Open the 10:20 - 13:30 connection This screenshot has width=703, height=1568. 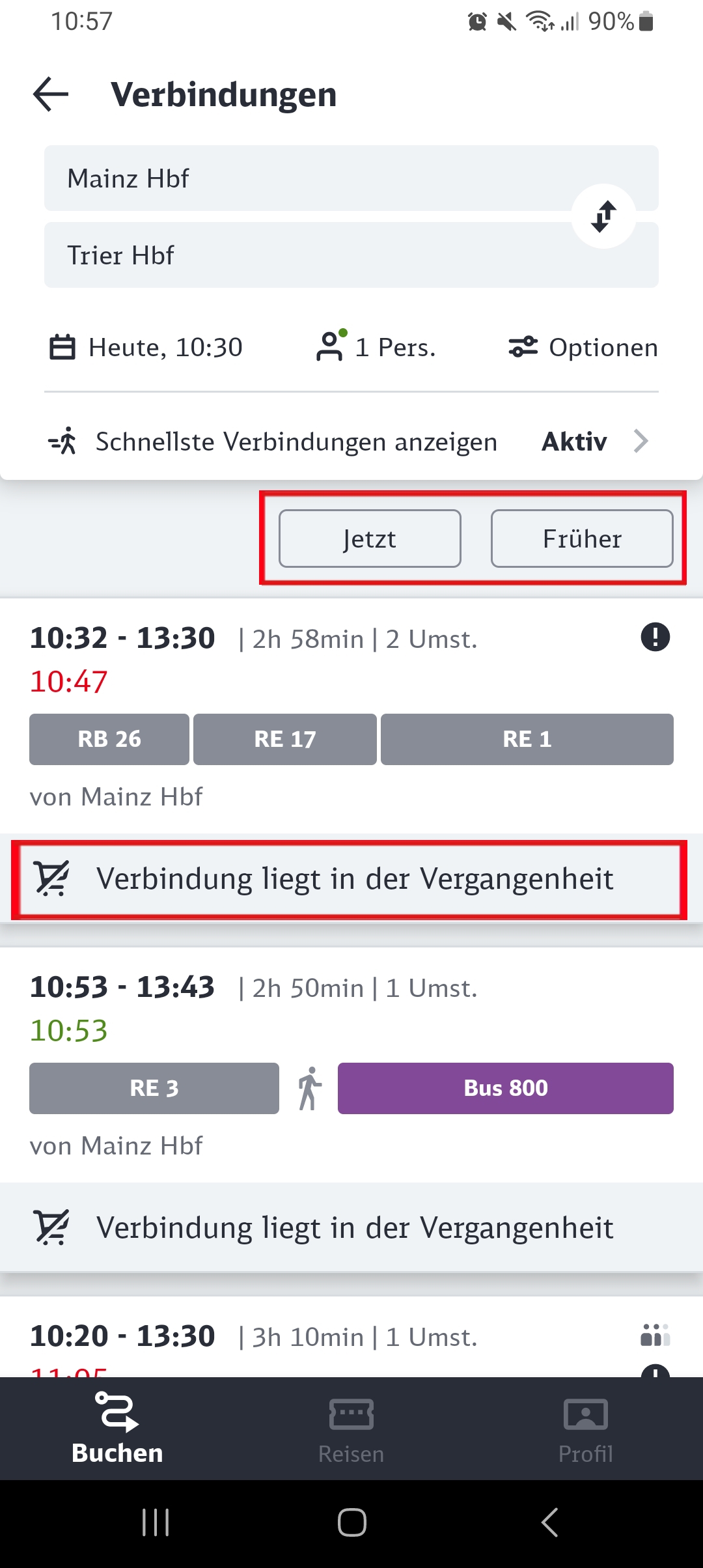pos(351,1337)
